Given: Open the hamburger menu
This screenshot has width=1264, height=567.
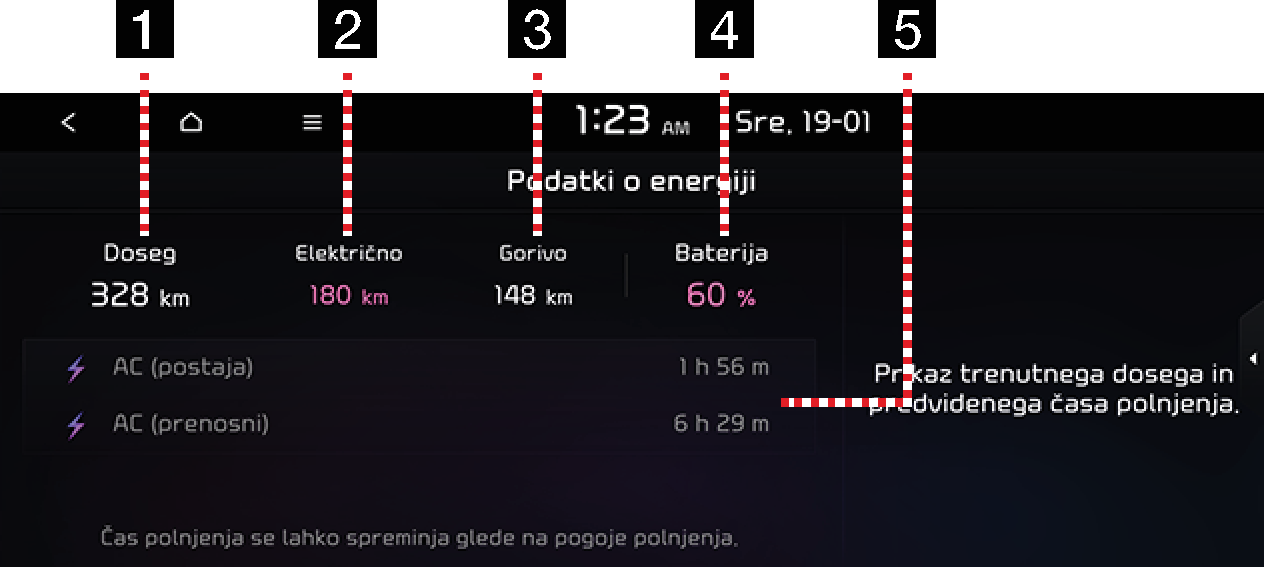Looking at the screenshot, I should (x=313, y=123).
